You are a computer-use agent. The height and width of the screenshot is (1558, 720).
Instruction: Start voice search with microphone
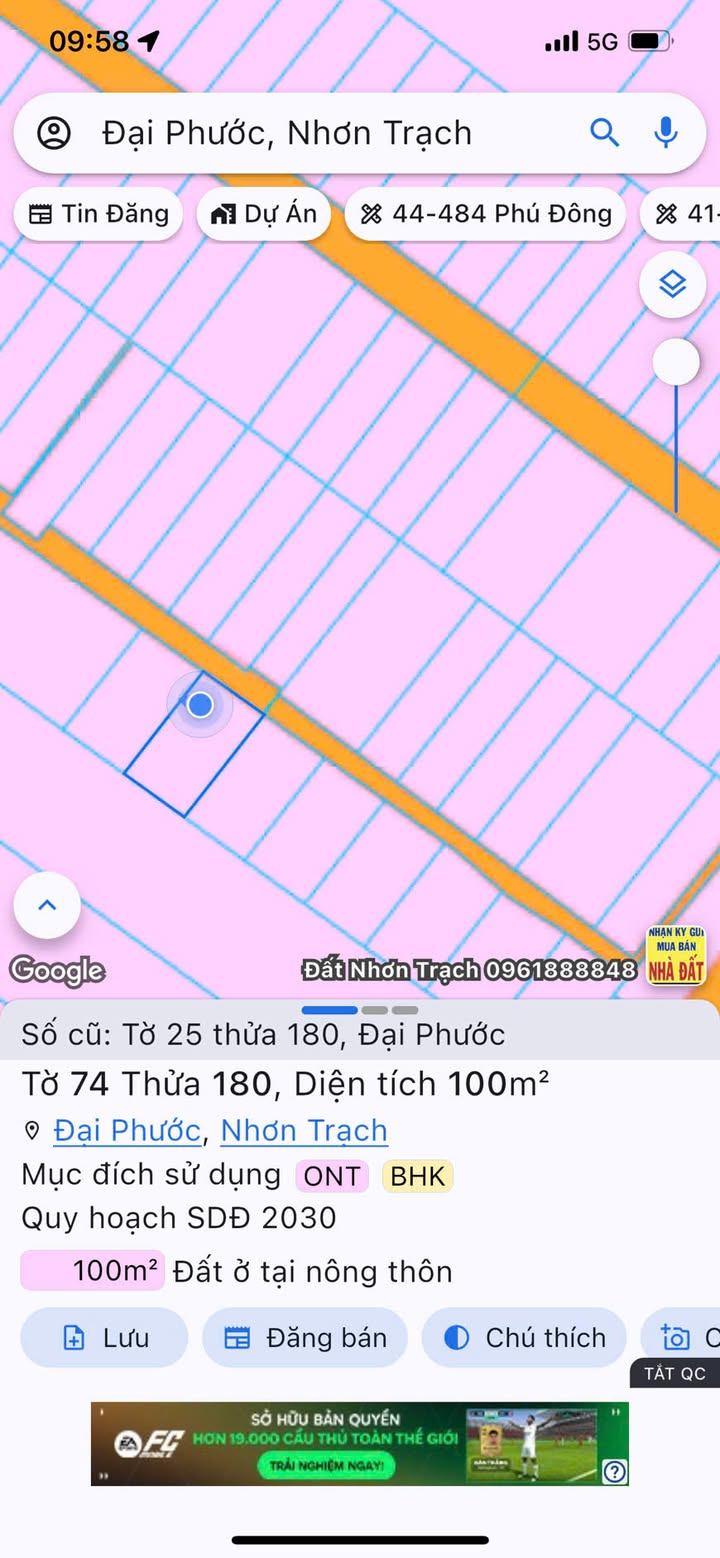pyautogui.click(x=665, y=132)
